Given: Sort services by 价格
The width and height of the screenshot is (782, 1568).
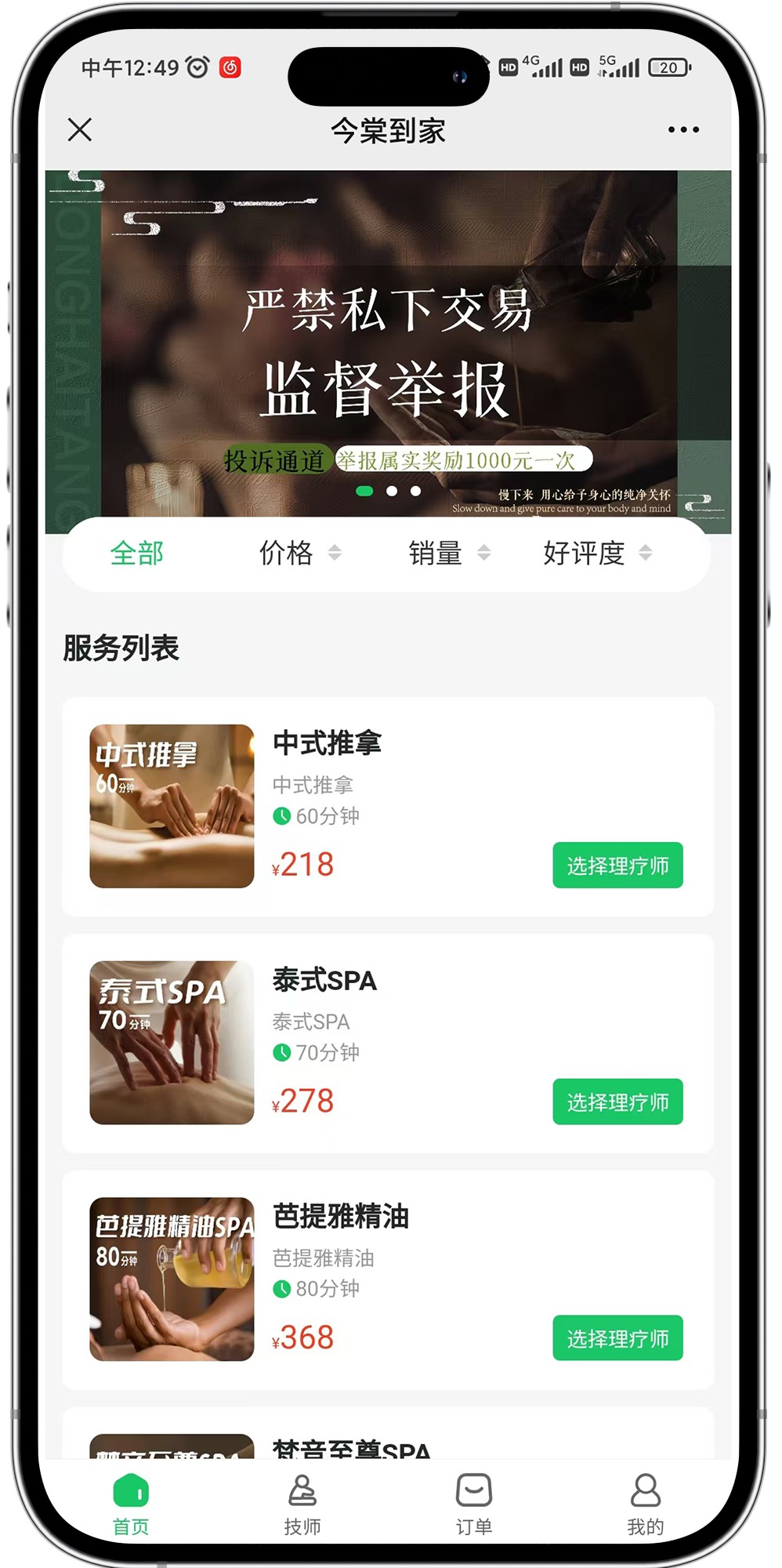Looking at the screenshot, I should click(x=299, y=554).
